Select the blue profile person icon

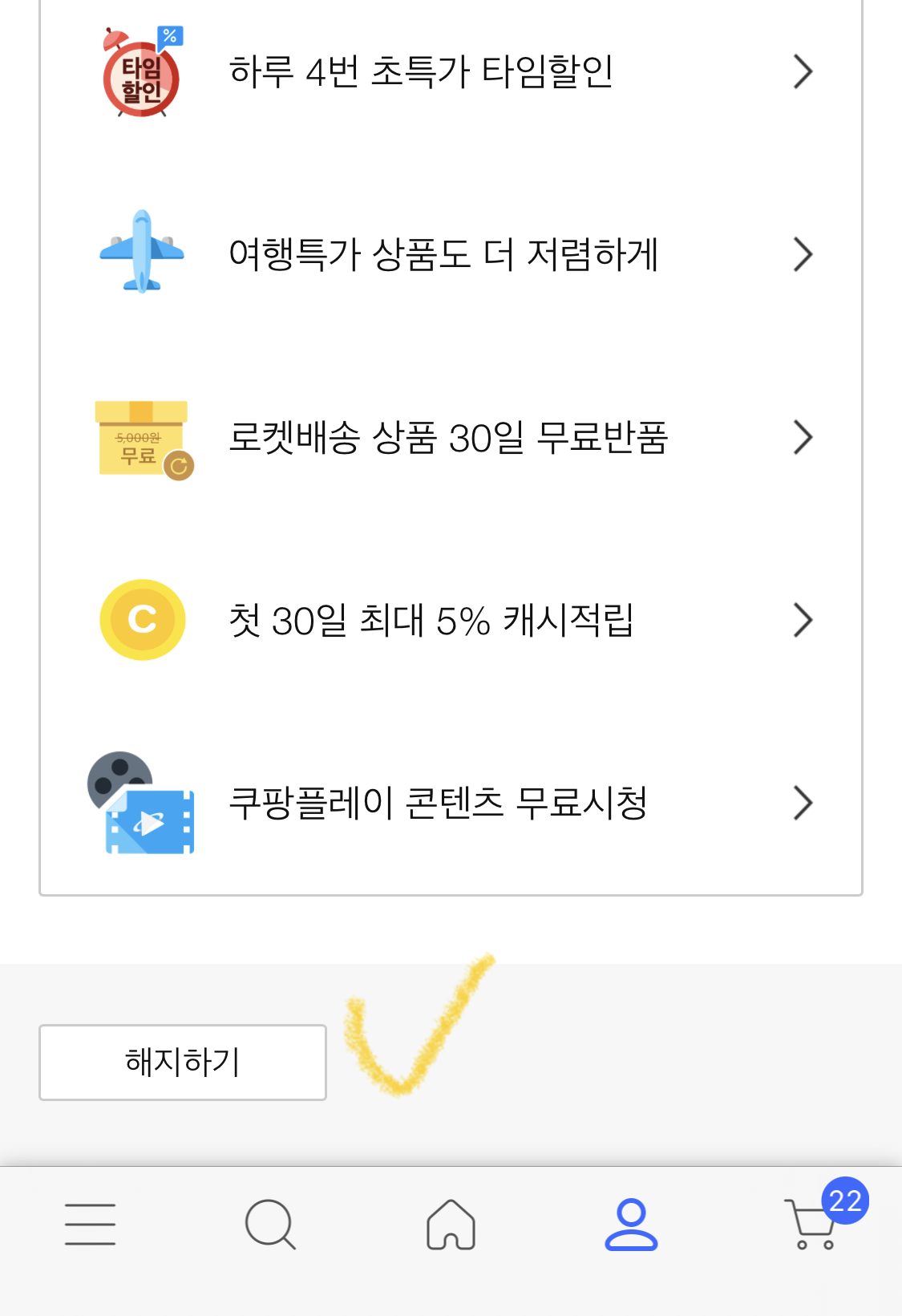[631, 1223]
